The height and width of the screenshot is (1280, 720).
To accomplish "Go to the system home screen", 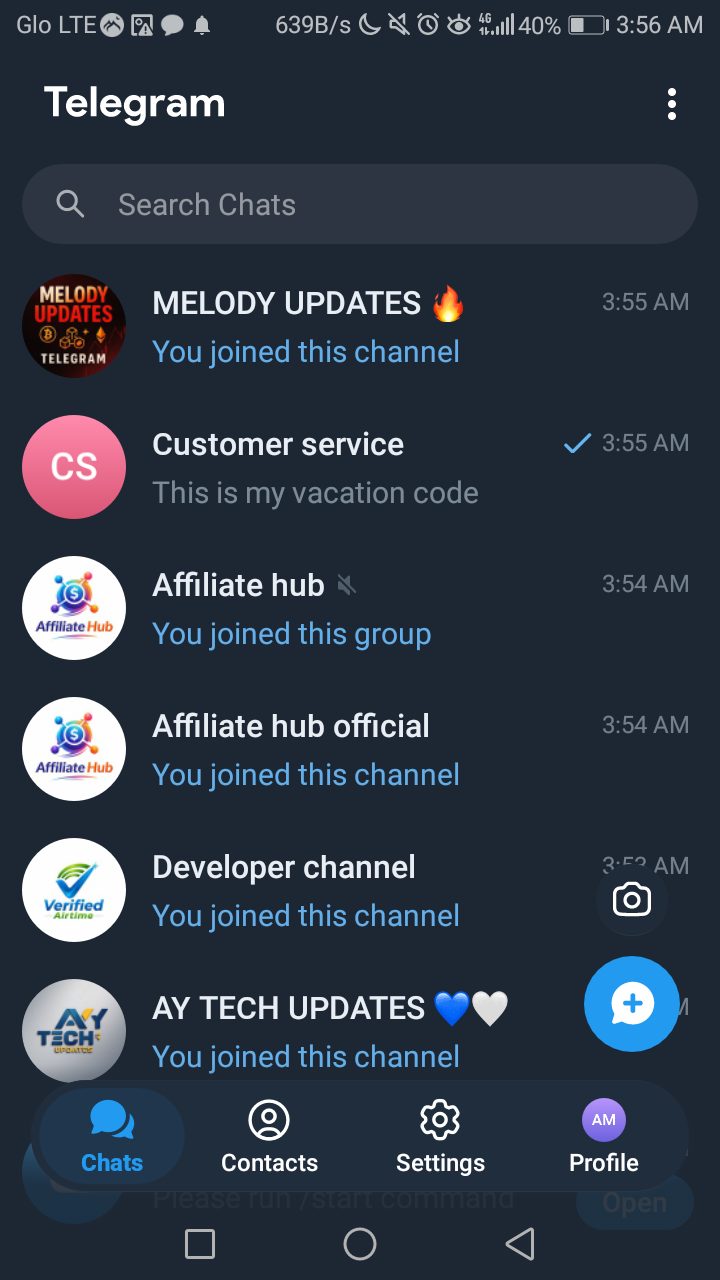I will [360, 1244].
